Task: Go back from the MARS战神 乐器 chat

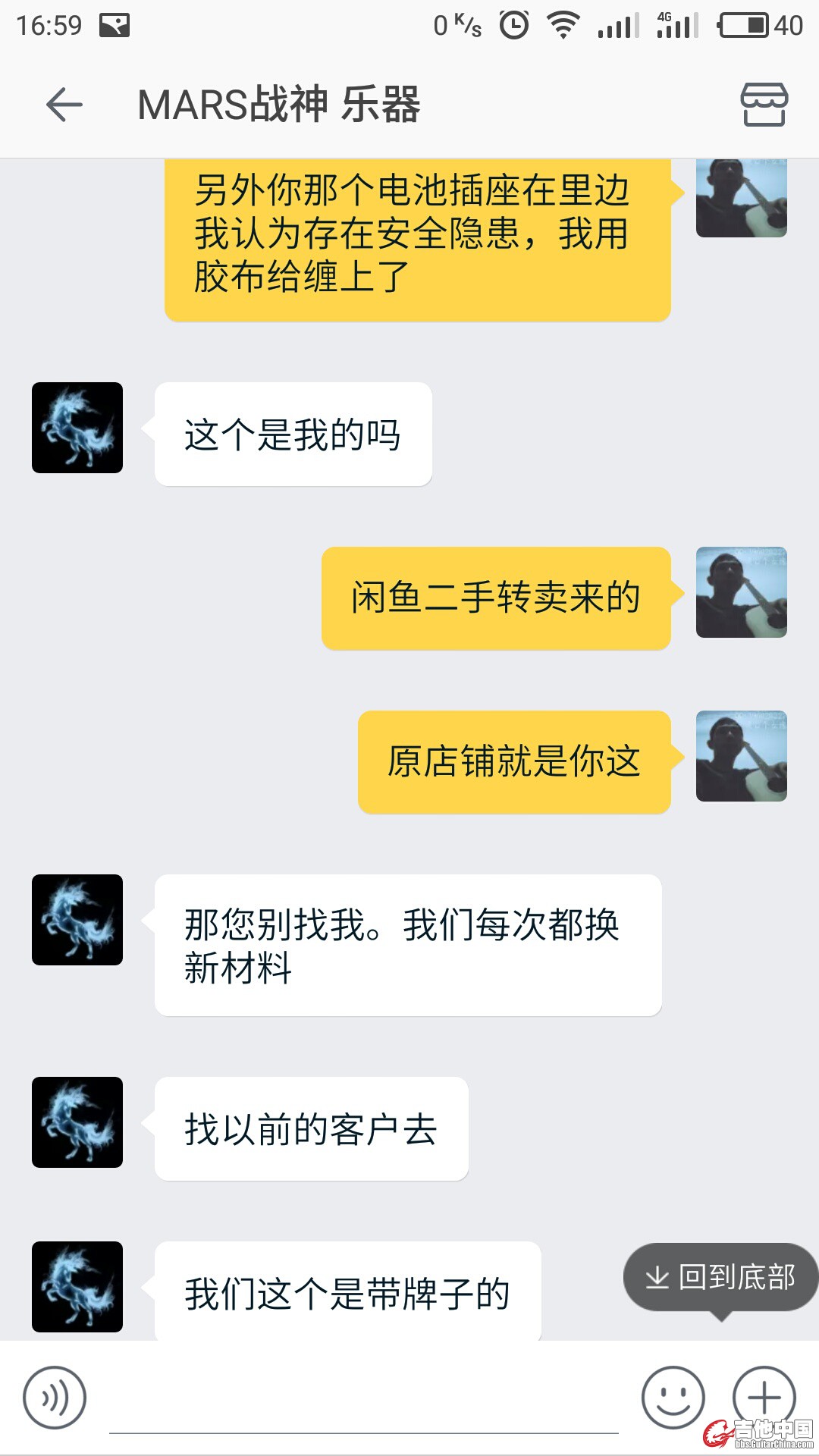Action: pyautogui.click(x=64, y=105)
